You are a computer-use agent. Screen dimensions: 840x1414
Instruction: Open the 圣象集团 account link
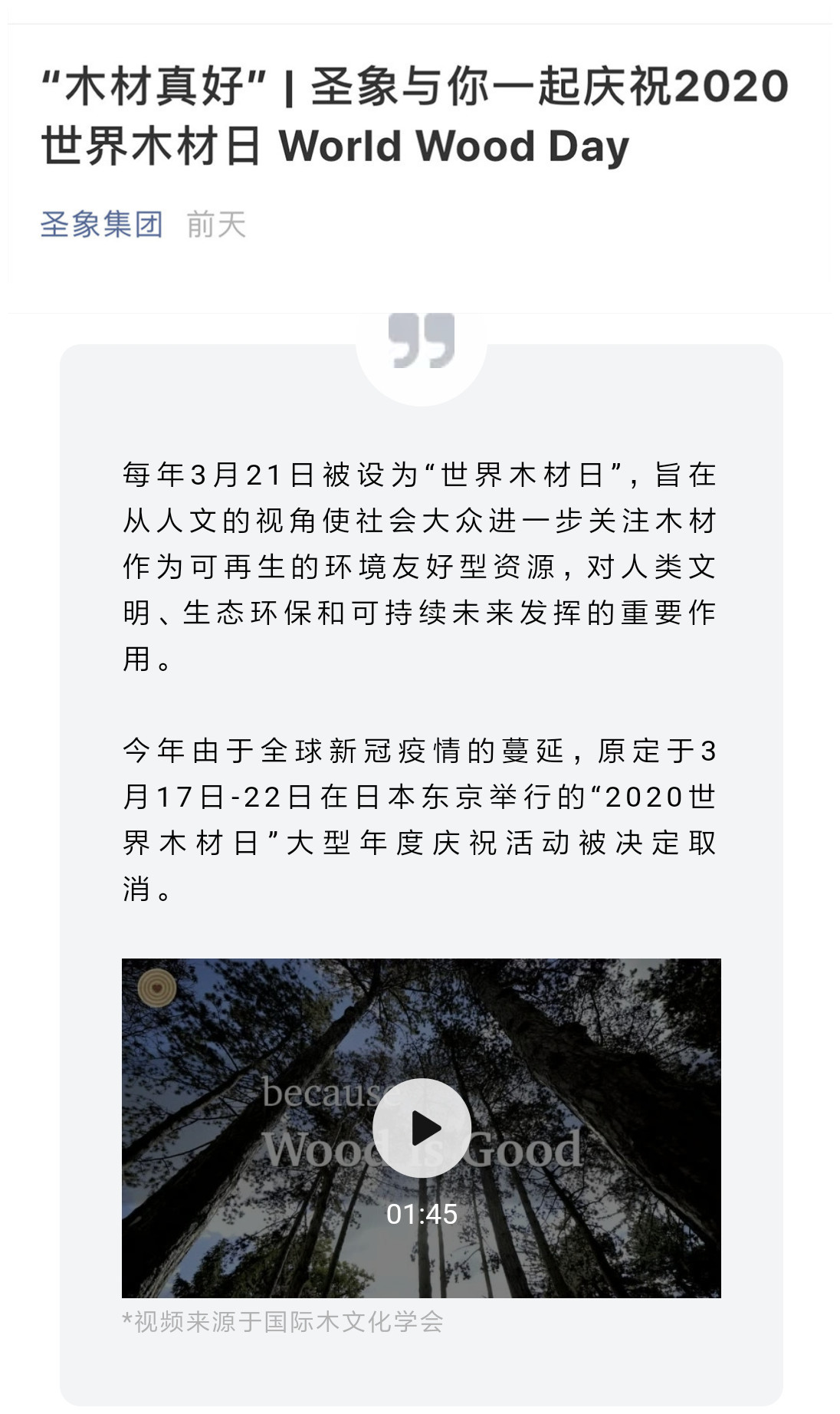101,225
